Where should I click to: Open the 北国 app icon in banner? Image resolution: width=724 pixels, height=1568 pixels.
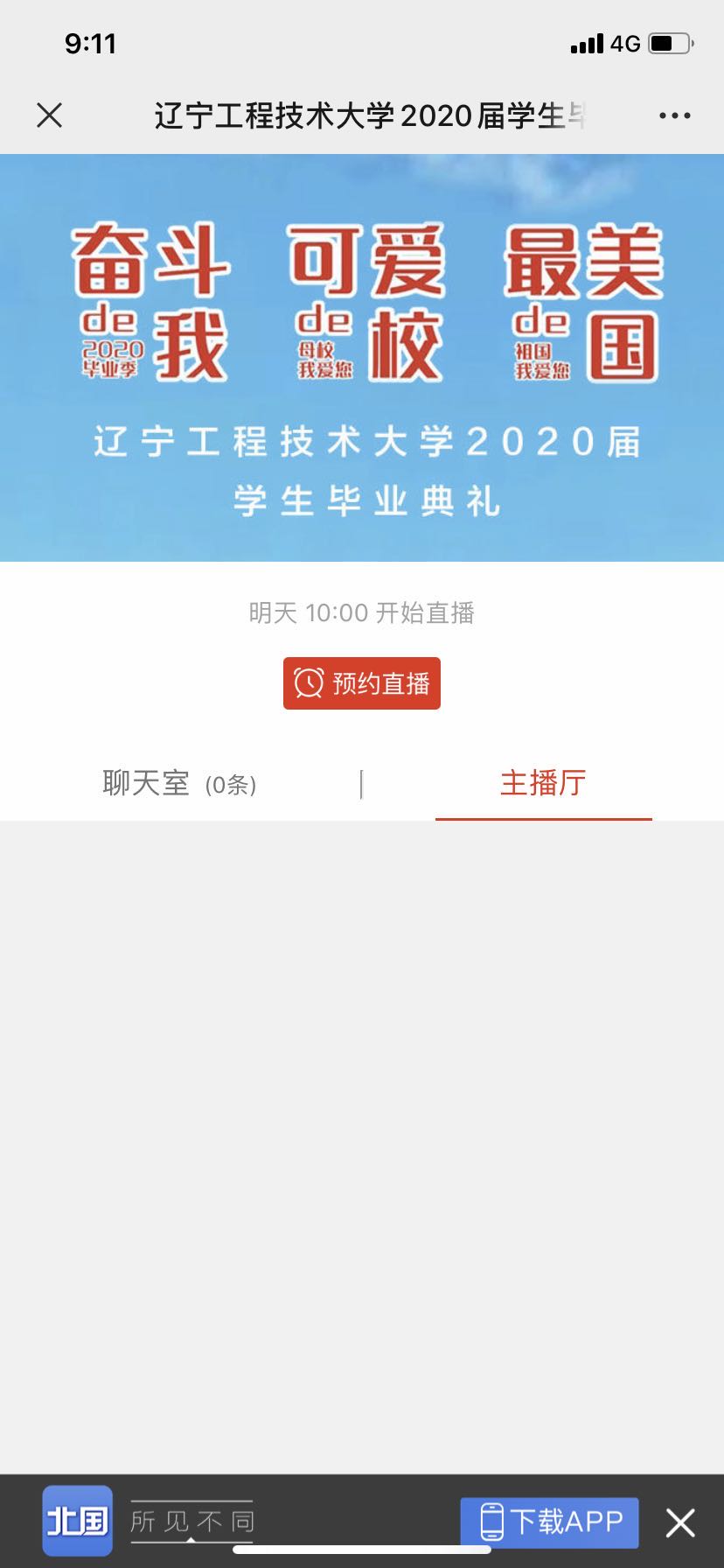click(78, 1521)
